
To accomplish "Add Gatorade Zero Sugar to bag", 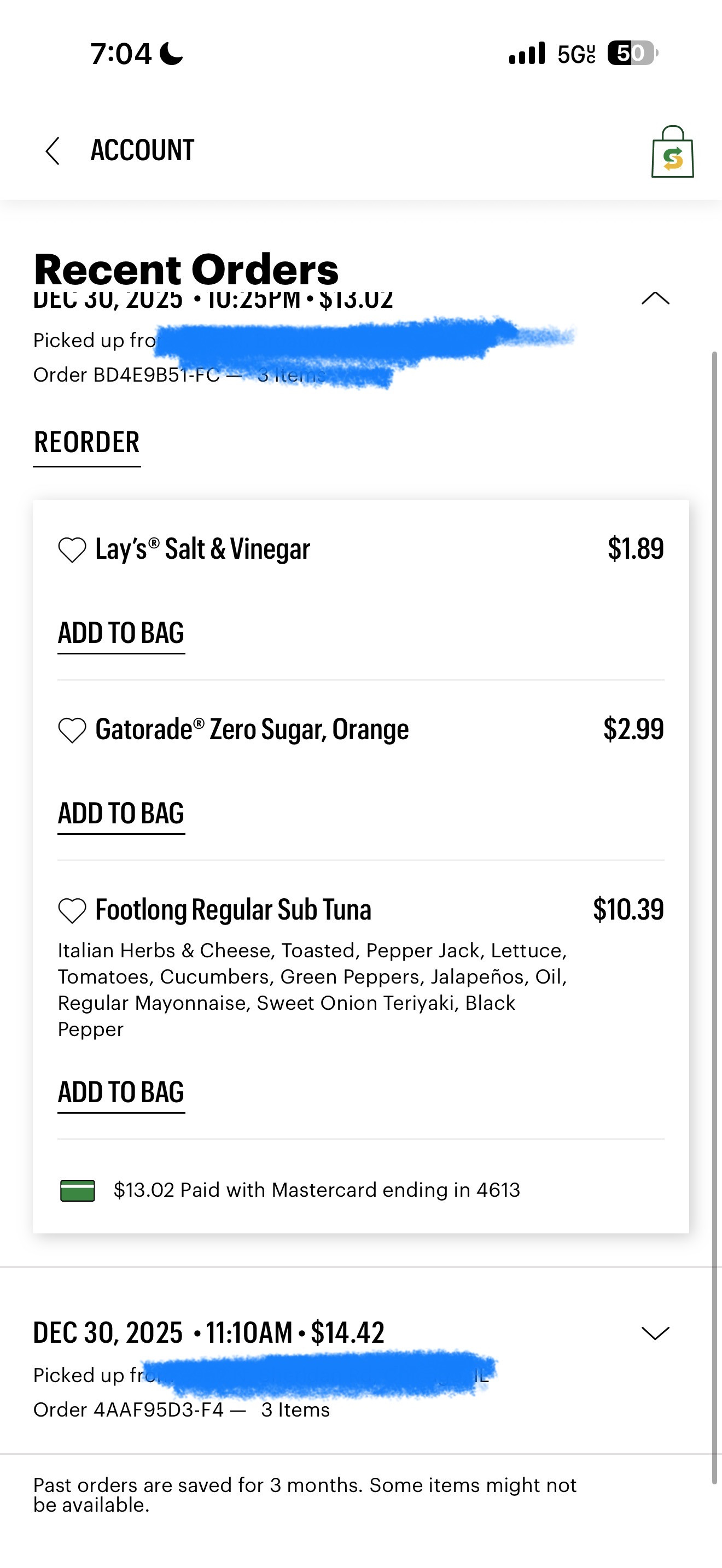I will [x=120, y=814].
